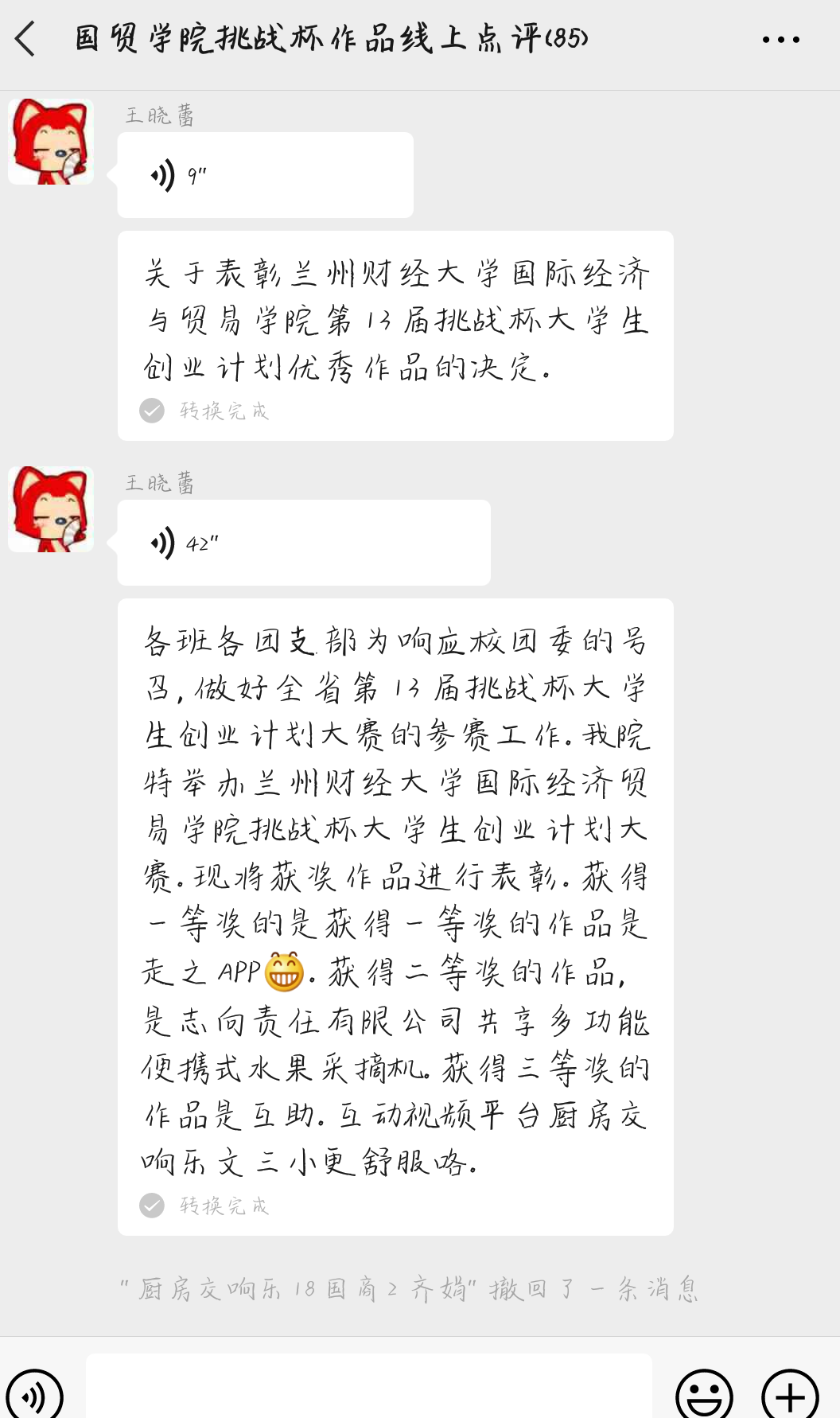Focus the message text field
840x1418 pixels.
point(368,1389)
